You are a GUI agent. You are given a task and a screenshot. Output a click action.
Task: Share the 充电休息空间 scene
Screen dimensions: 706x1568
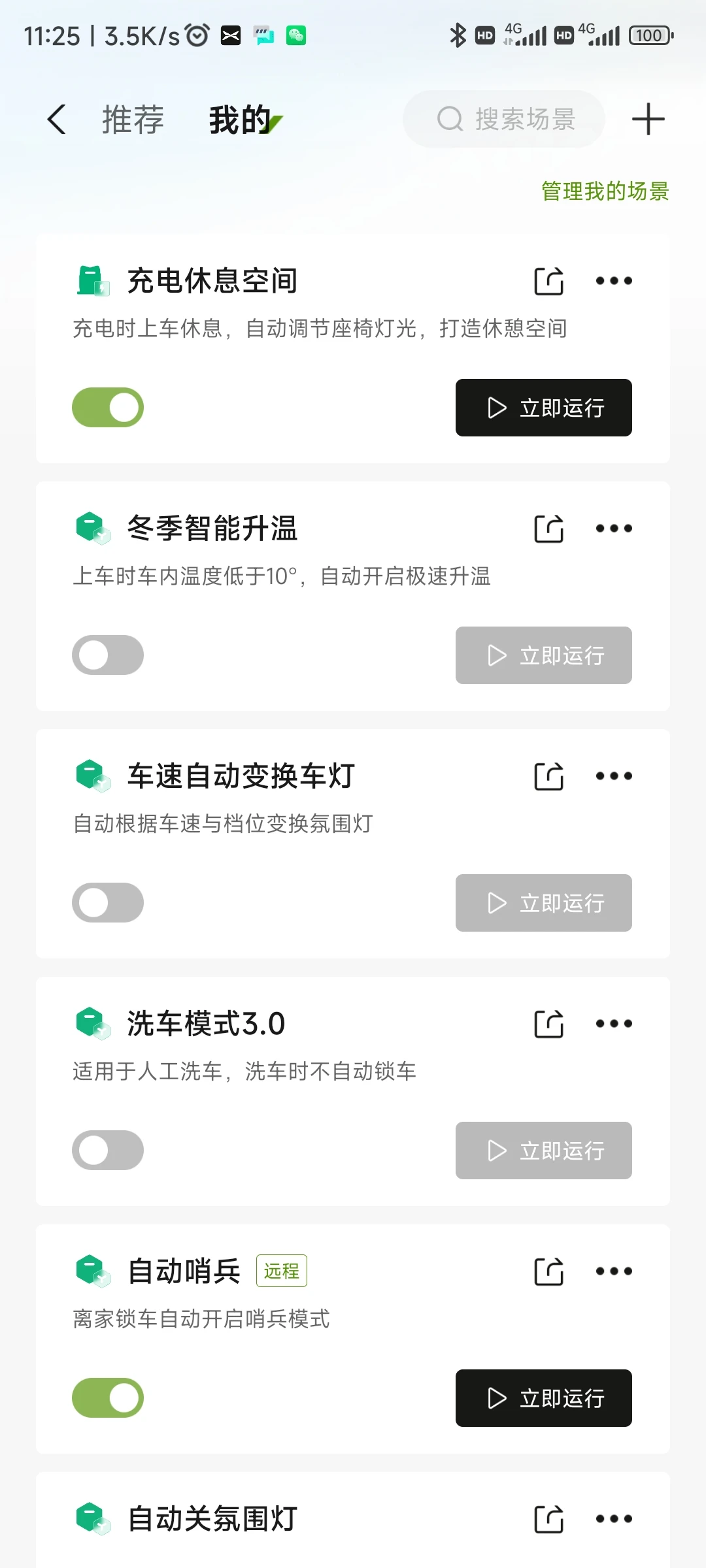coord(548,282)
